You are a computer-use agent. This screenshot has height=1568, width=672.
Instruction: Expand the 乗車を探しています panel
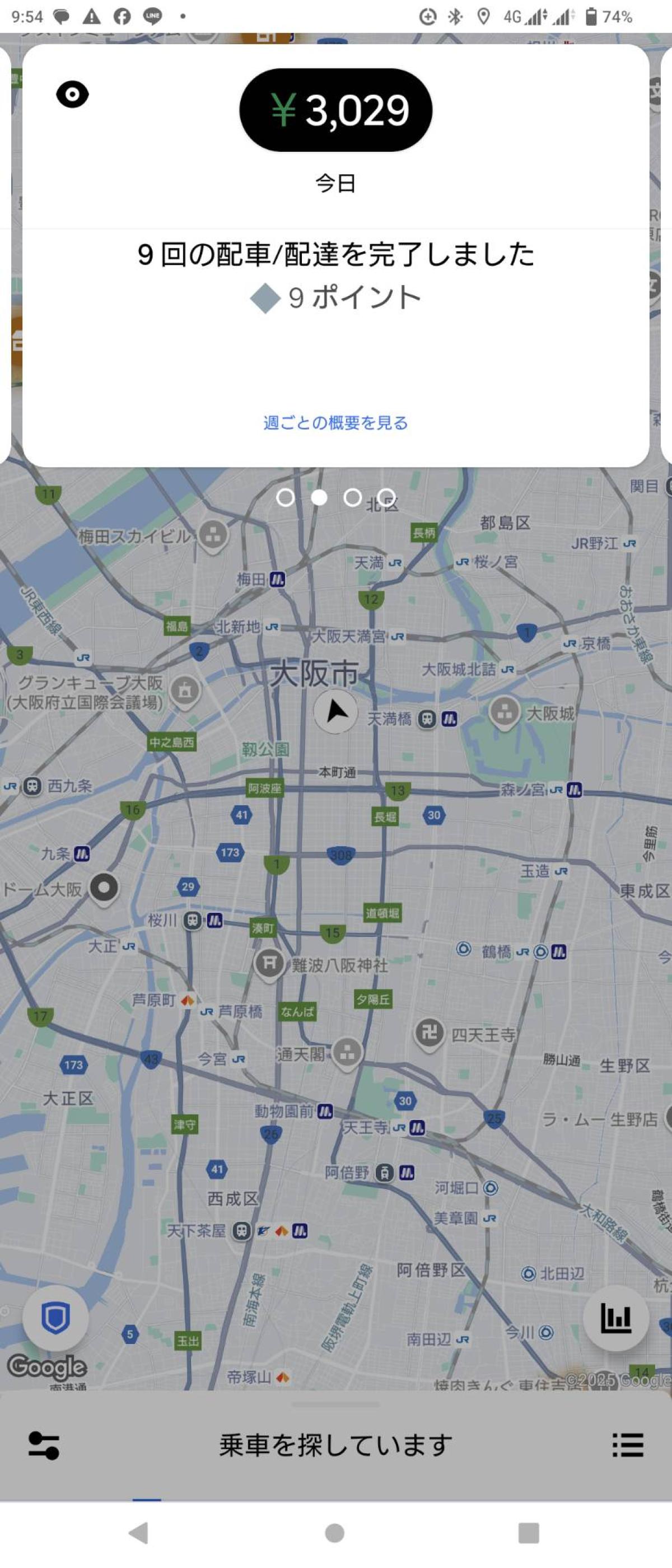[335, 1445]
